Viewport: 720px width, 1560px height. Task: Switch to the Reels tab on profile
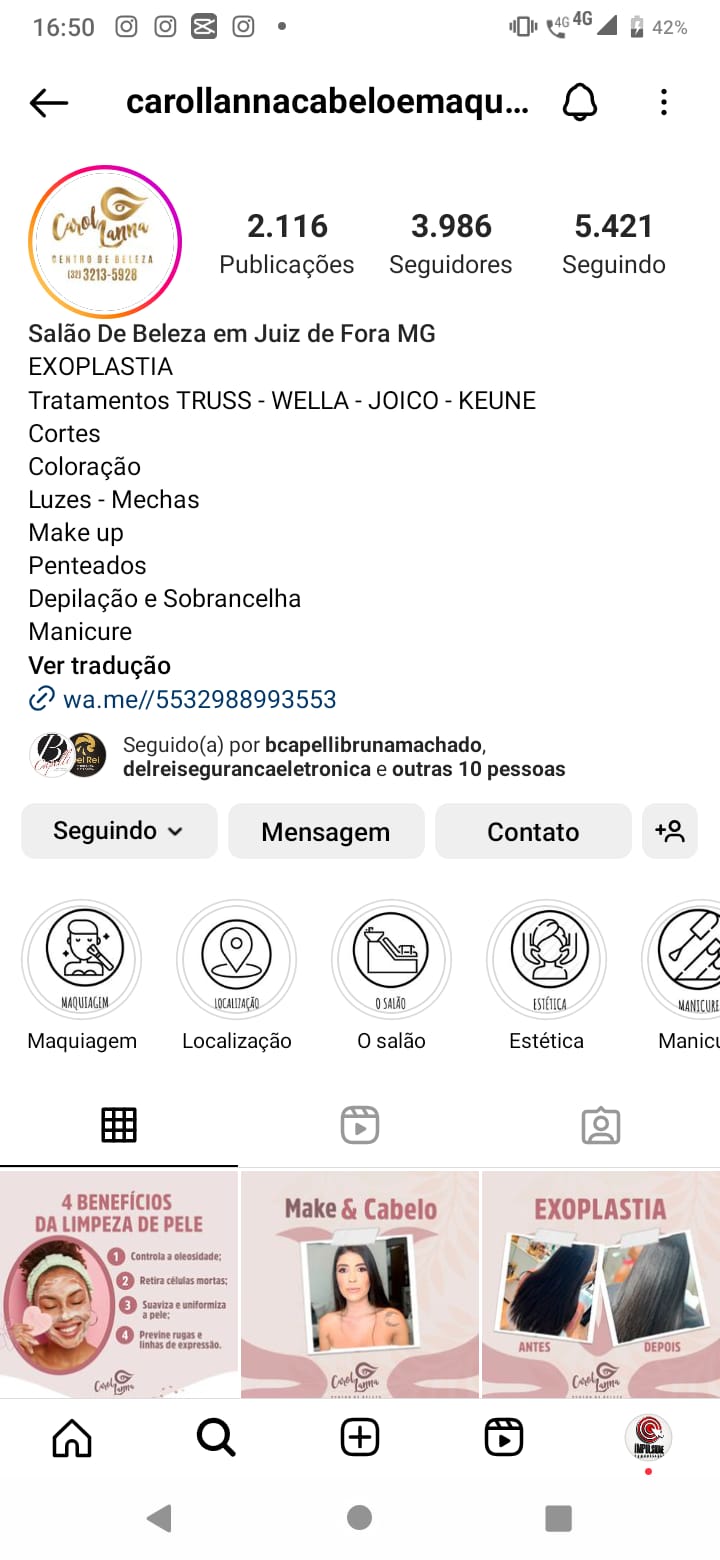[x=359, y=1126]
